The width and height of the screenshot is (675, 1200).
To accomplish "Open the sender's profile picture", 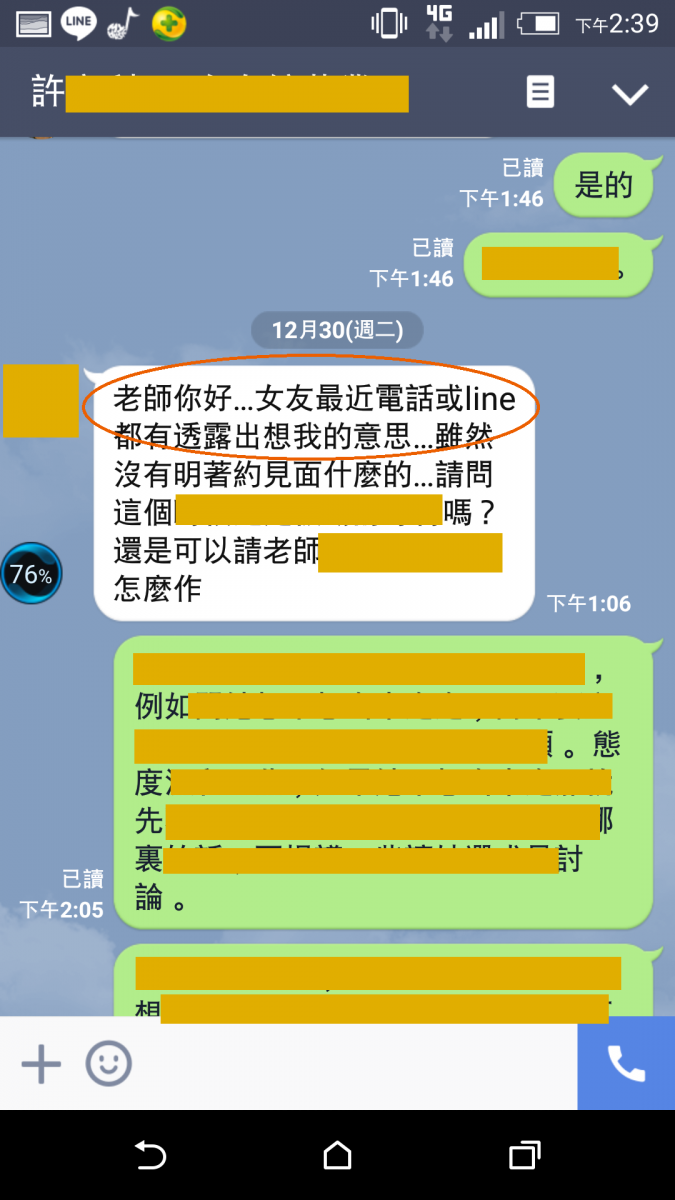I will [41, 401].
